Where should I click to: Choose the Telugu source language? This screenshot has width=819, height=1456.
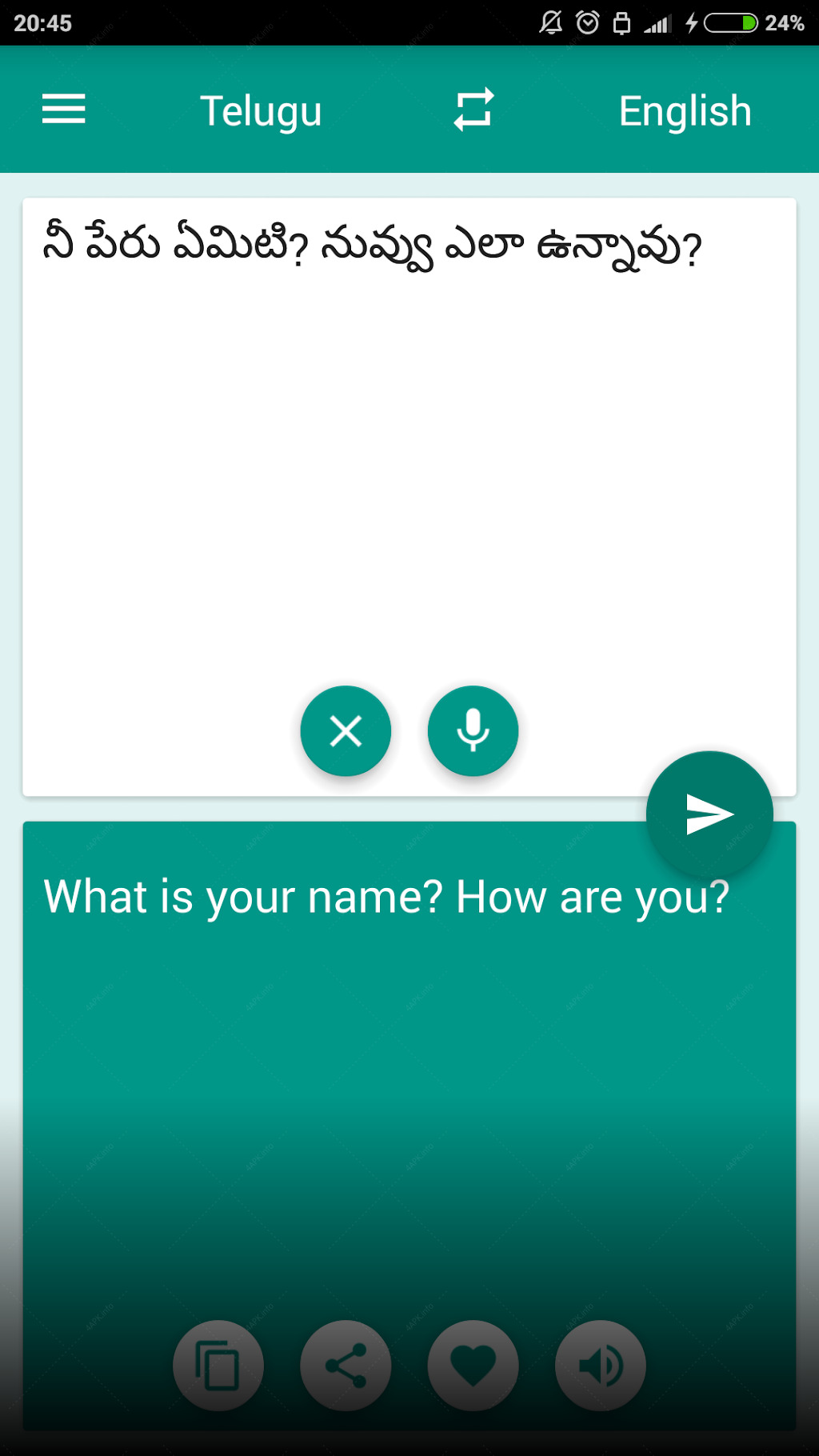pos(261,111)
